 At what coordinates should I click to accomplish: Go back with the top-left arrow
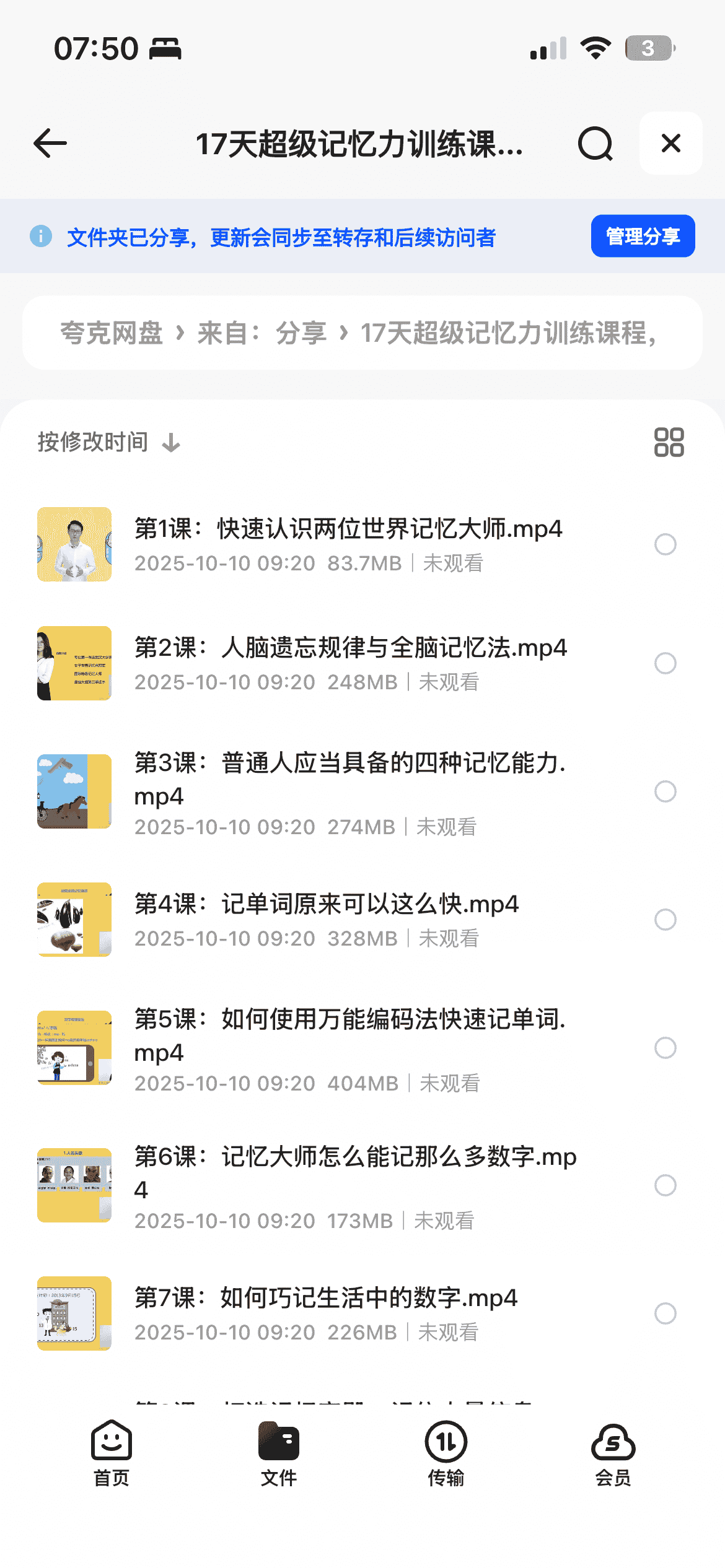tap(50, 144)
